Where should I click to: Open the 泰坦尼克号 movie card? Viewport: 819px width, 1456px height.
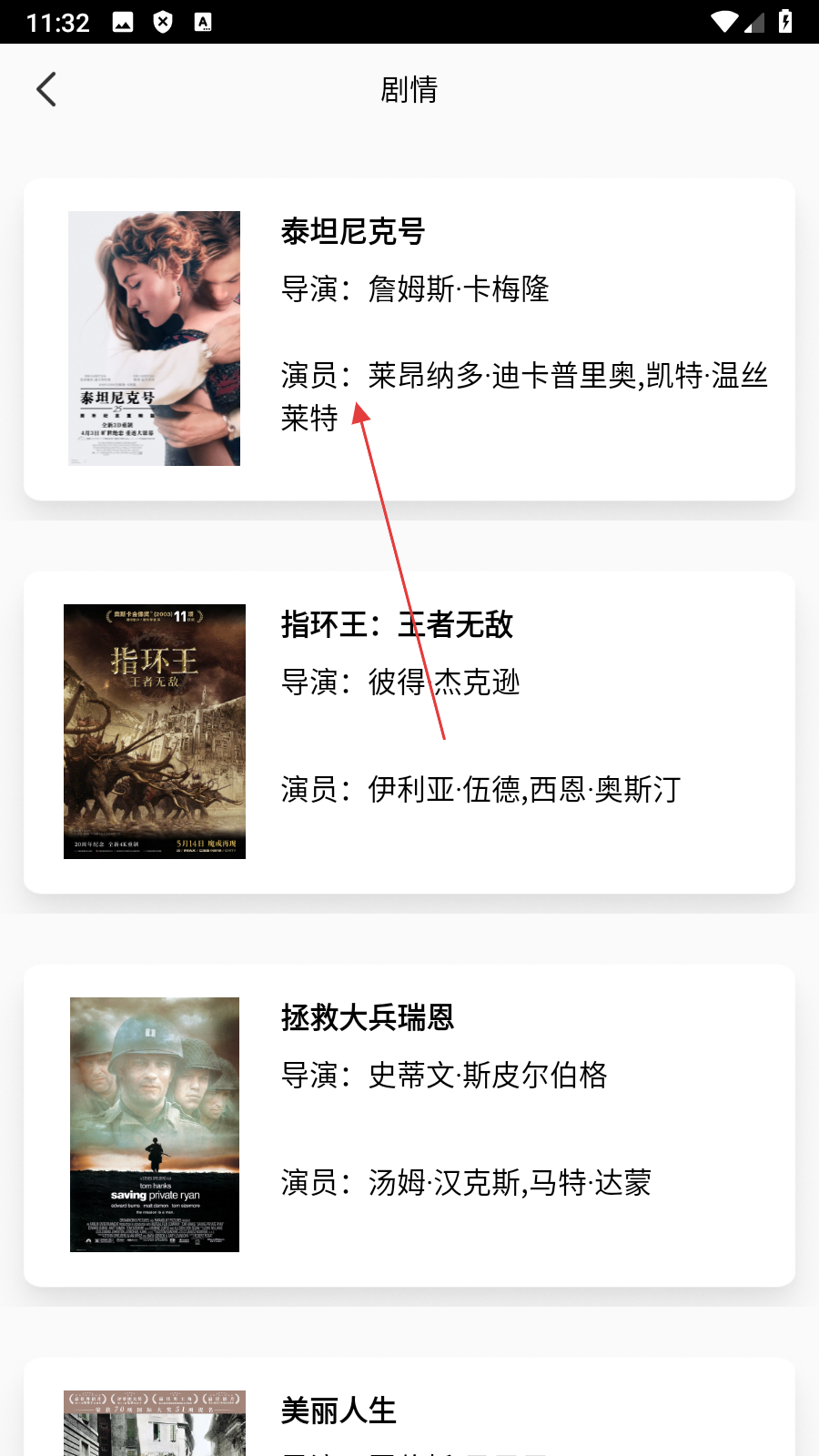pyautogui.click(x=409, y=339)
